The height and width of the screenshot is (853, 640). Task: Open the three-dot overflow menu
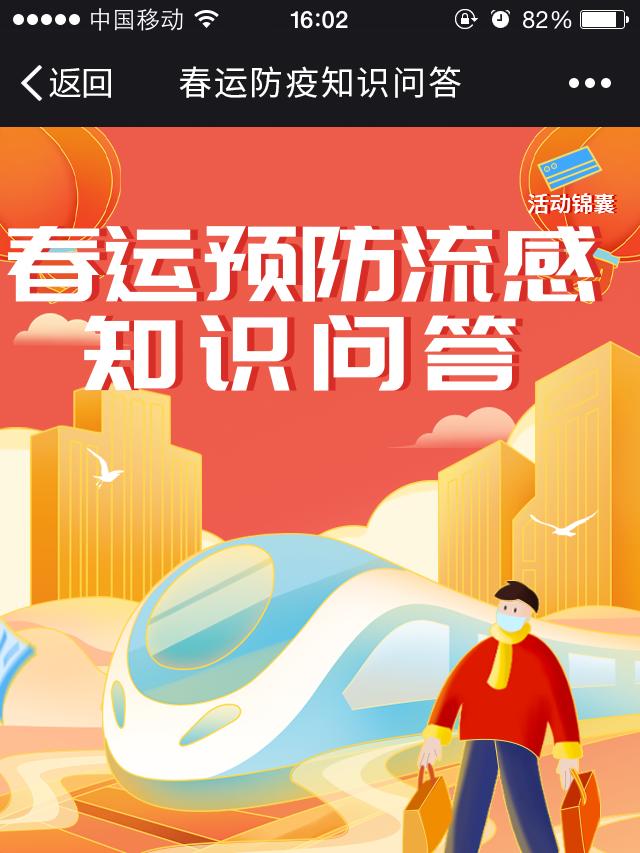click(x=589, y=84)
